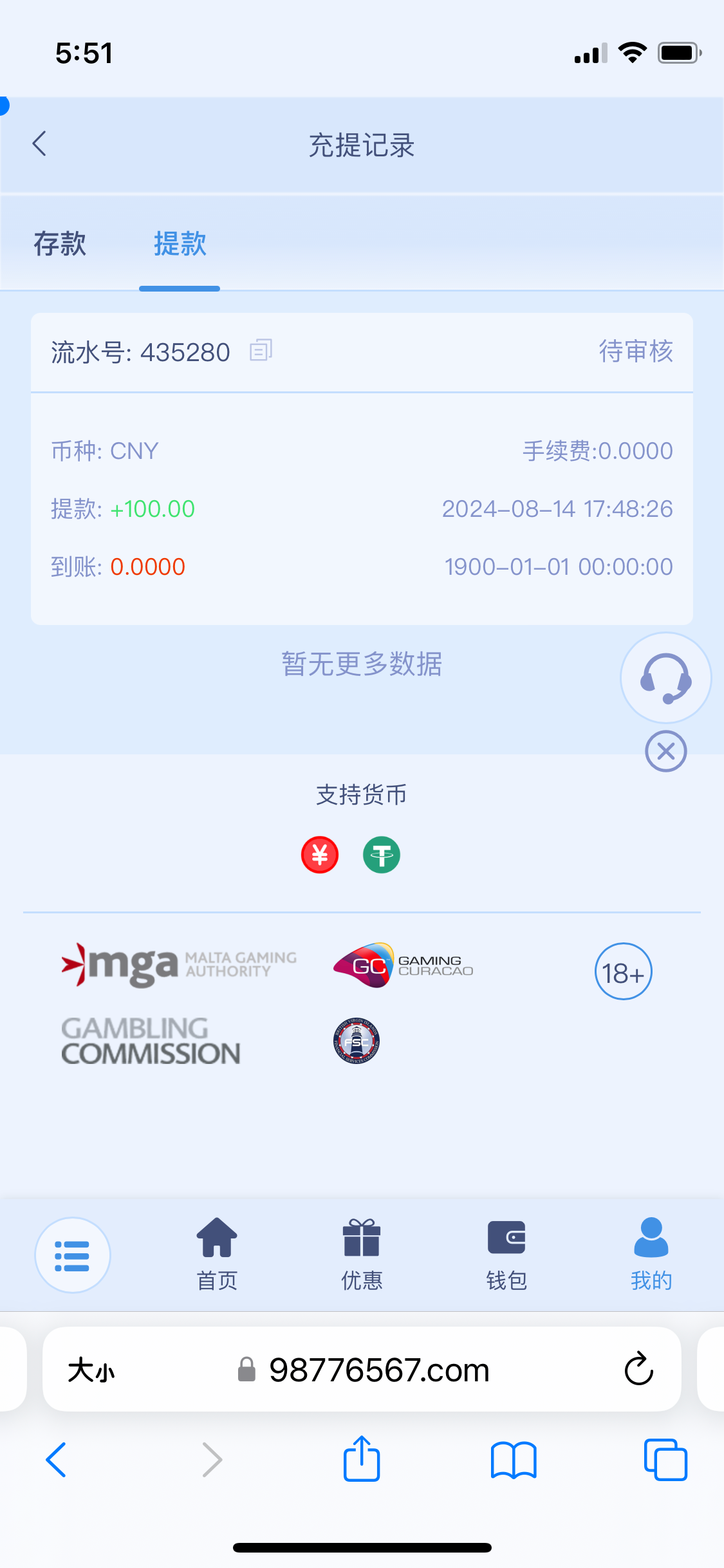Go to the 首页 tab

coord(217,1254)
